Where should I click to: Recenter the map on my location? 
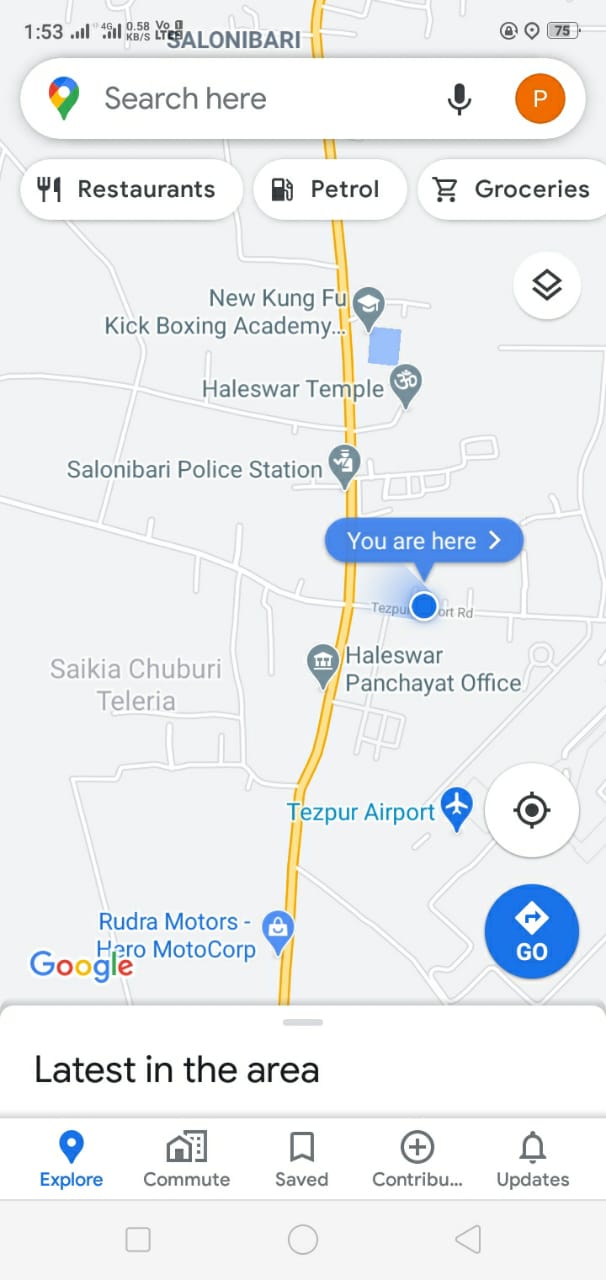(x=531, y=810)
